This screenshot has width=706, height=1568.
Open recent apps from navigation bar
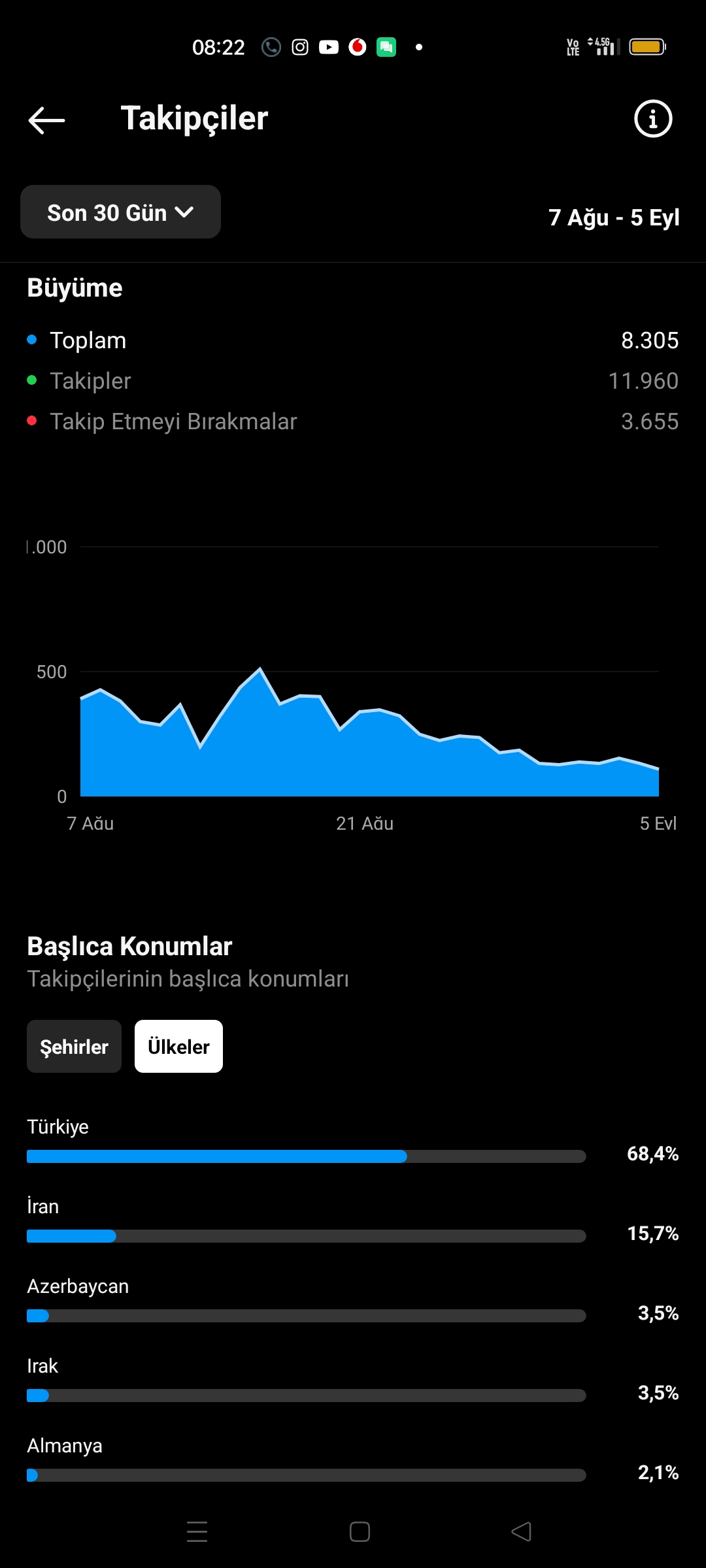pos(197,1531)
